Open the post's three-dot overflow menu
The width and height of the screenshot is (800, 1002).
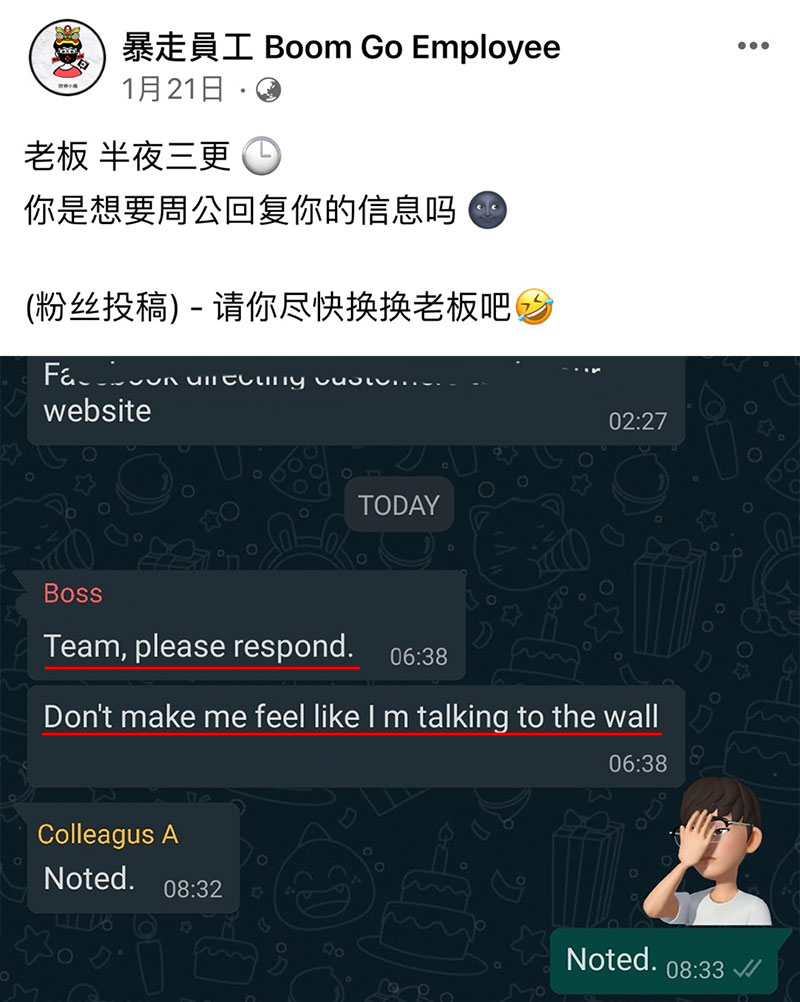[753, 46]
